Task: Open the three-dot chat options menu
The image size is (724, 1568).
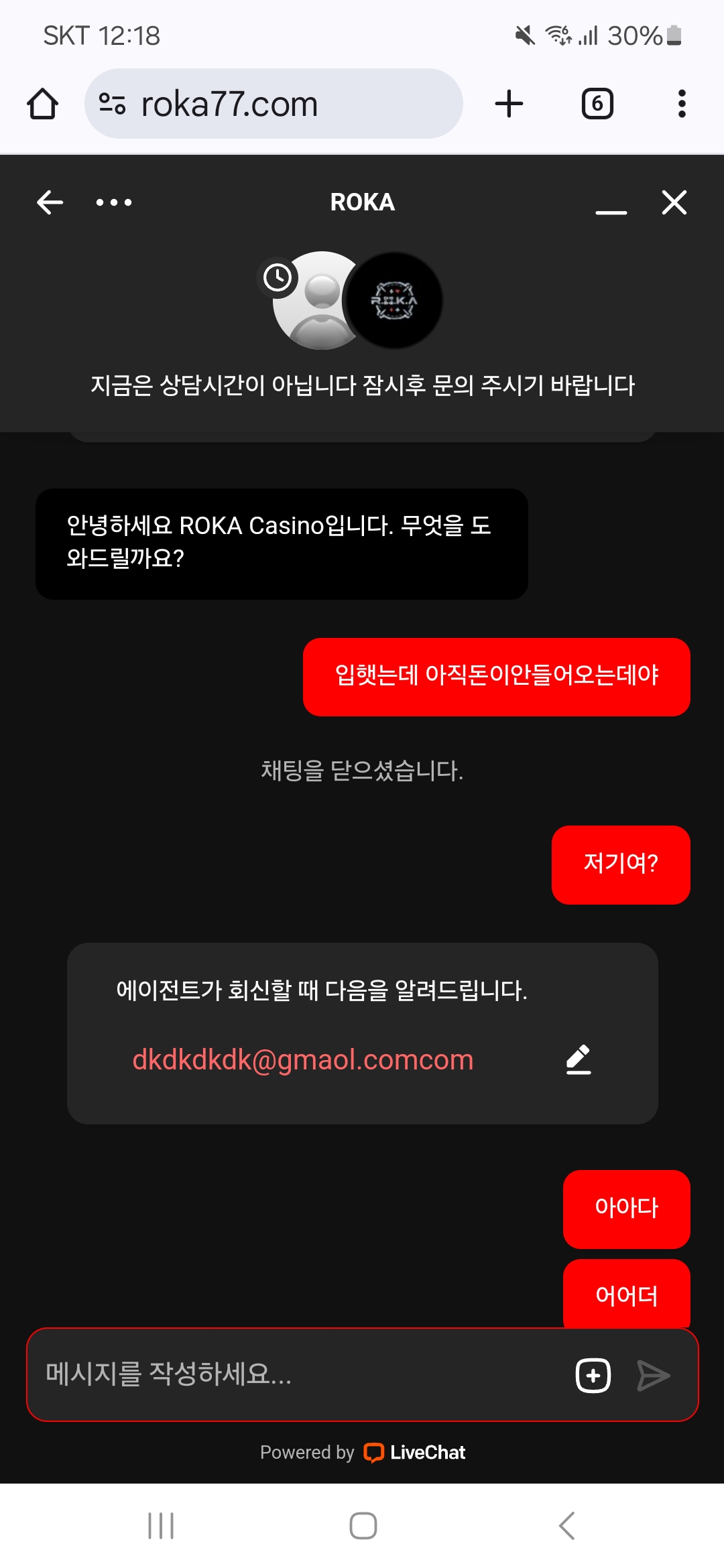Action: (x=114, y=202)
